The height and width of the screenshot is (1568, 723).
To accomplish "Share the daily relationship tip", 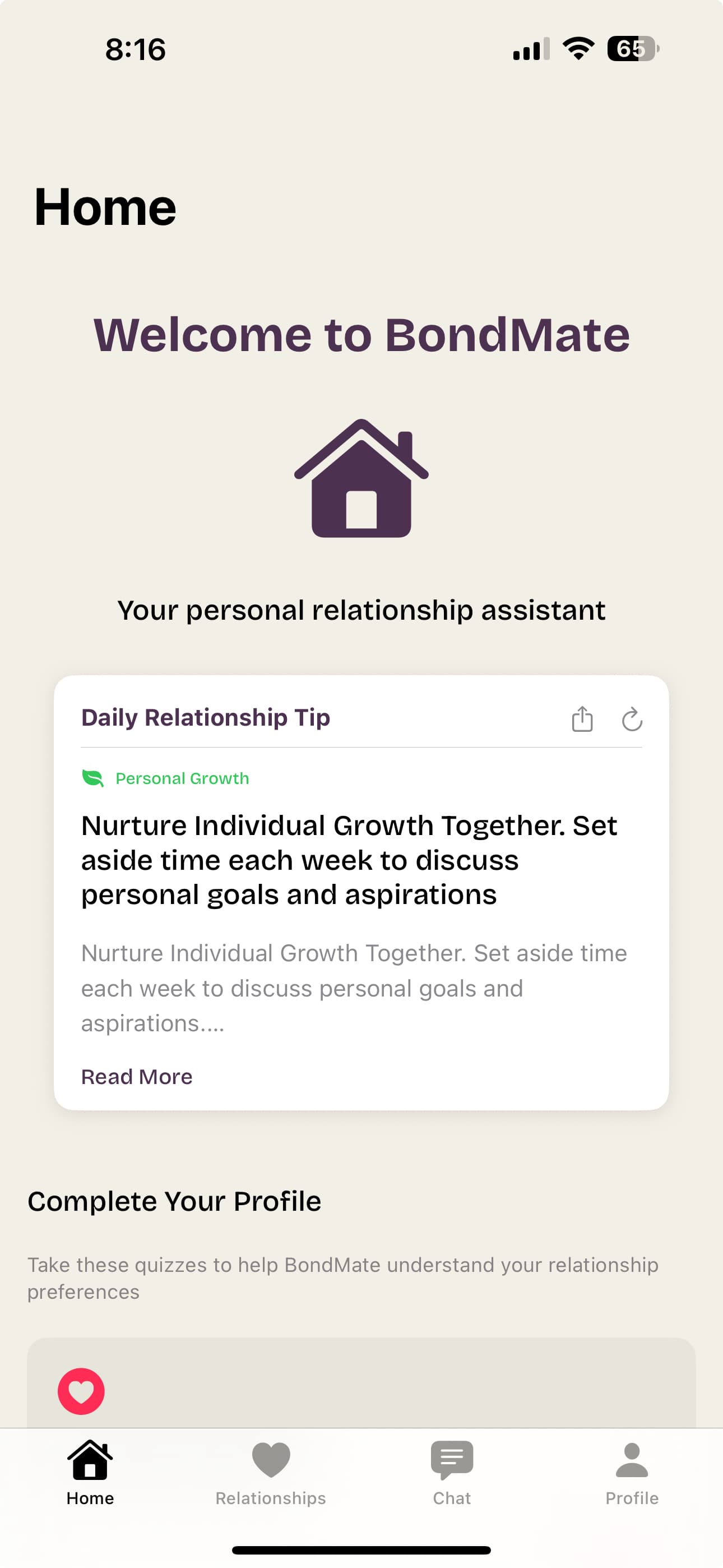I will pyautogui.click(x=582, y=719).
